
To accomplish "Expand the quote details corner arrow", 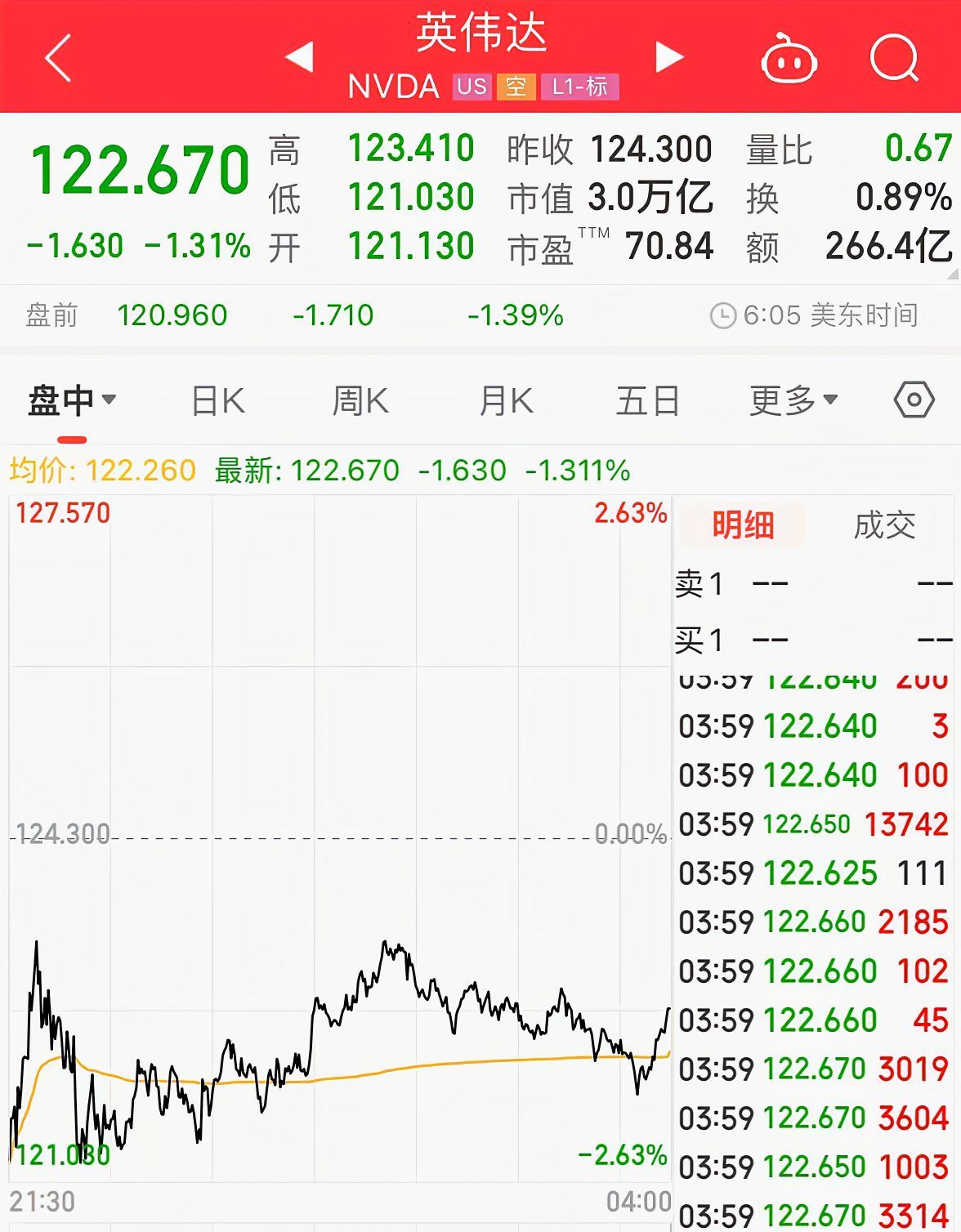I will pyautogui.click(x=953, y=275).
